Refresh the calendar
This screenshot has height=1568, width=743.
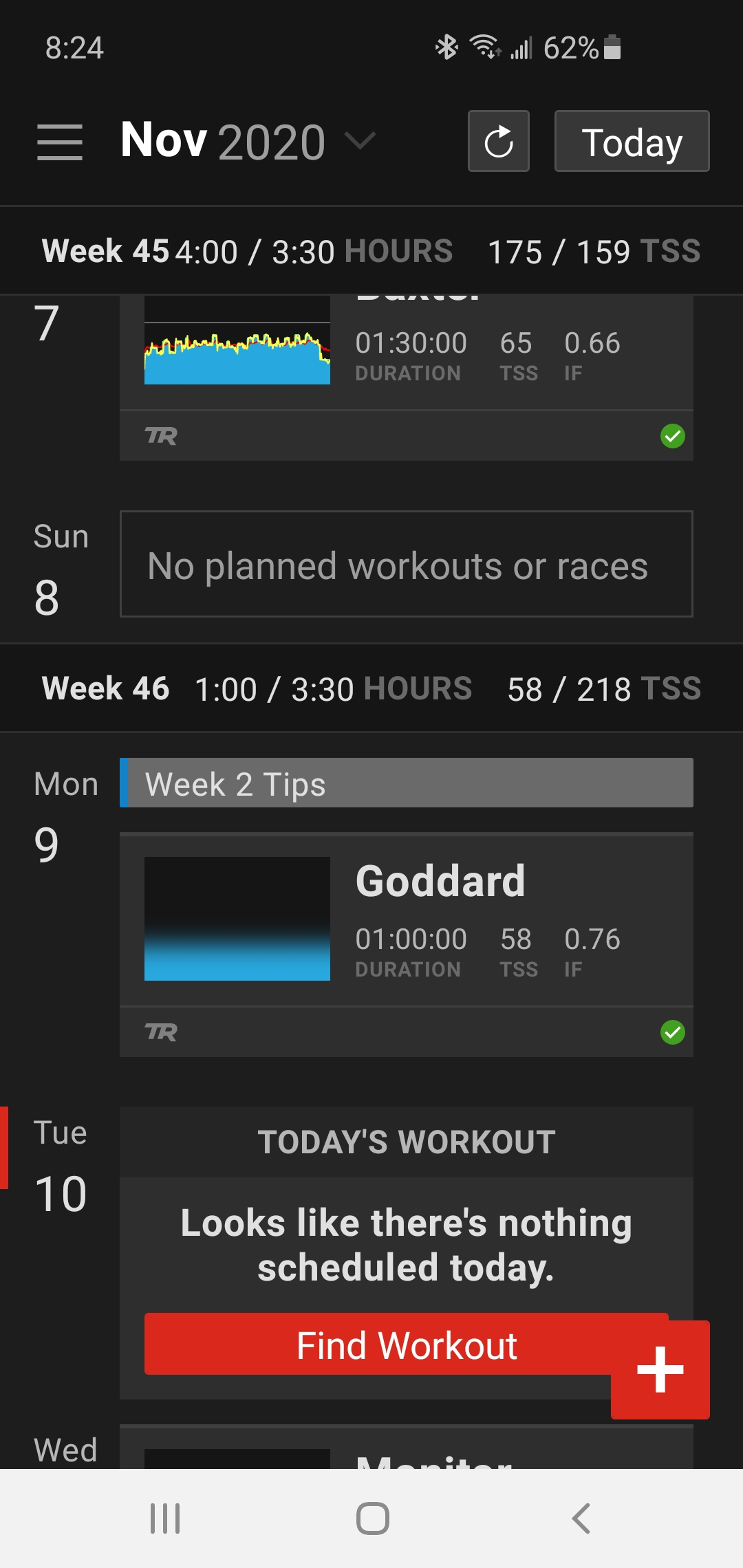[x=499, y=141]
